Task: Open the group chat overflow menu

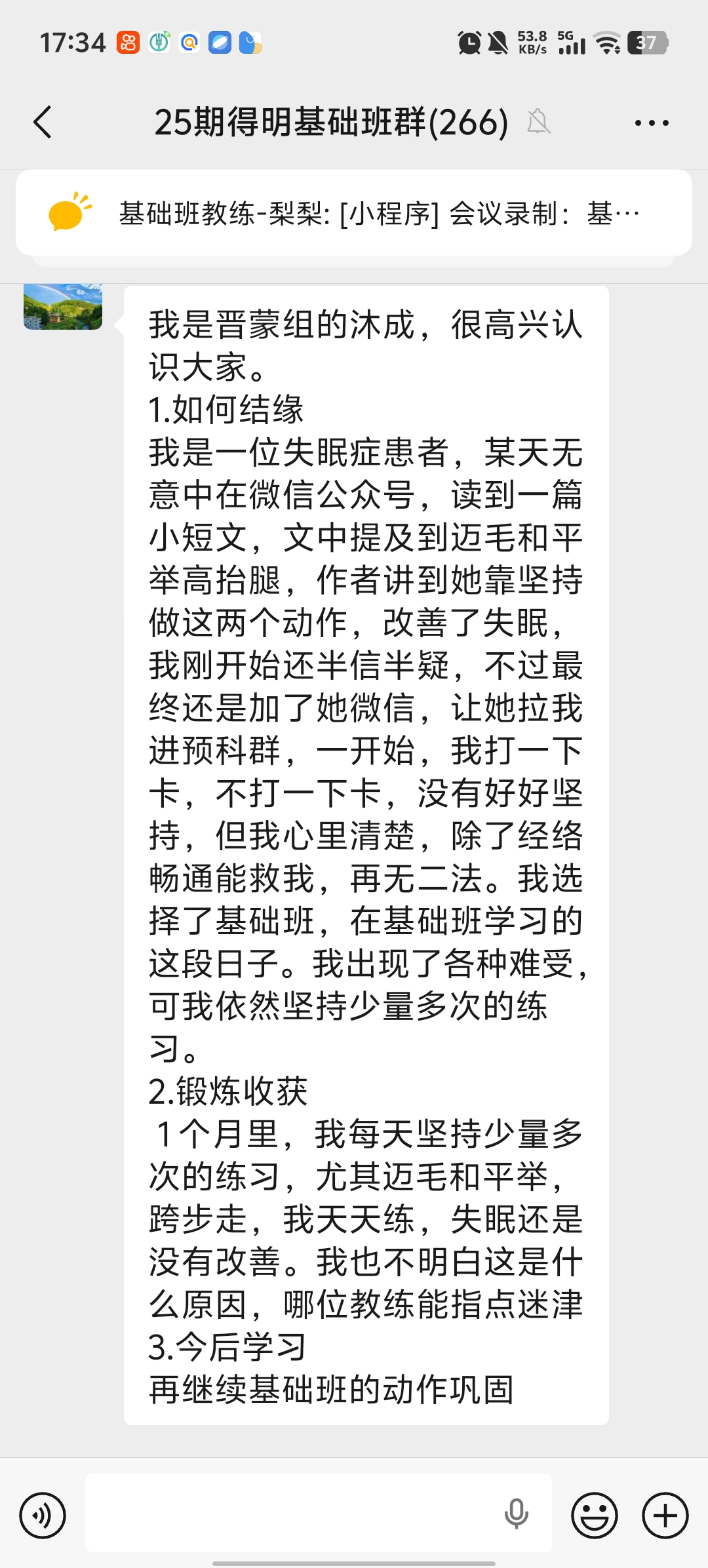Action: click(652, 123)
